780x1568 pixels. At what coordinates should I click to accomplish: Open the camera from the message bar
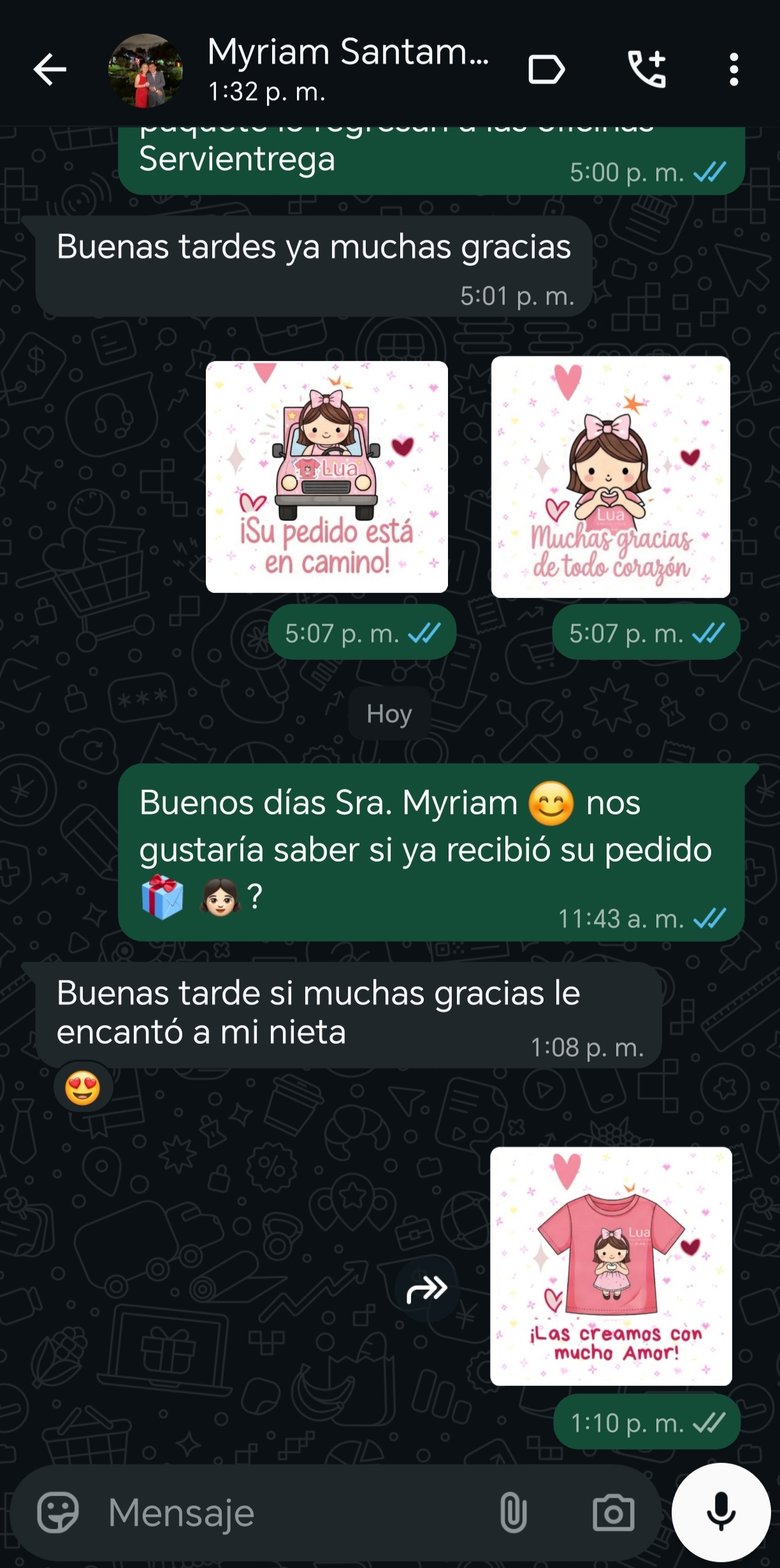[613, 1512]
